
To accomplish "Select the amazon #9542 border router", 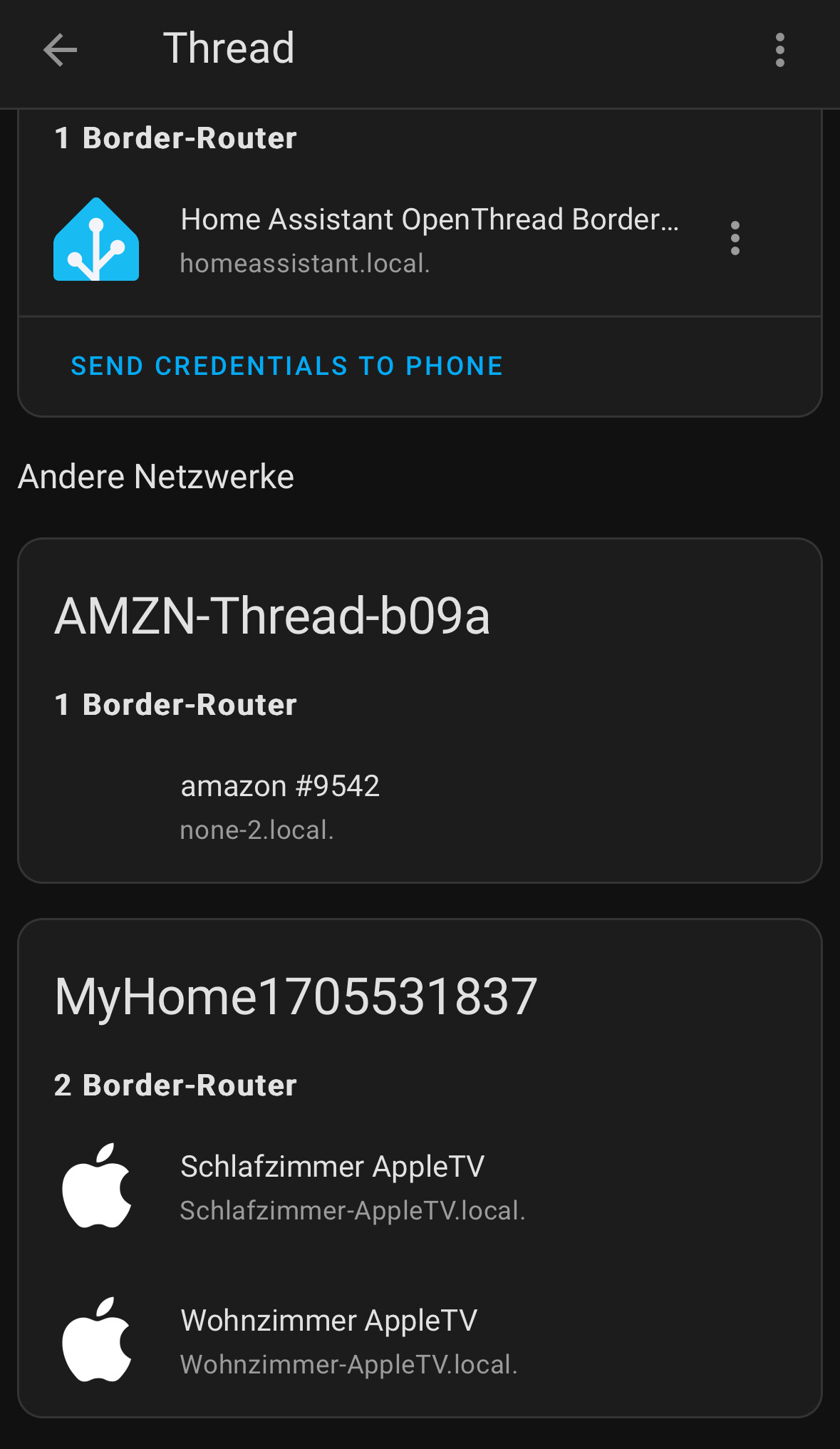I will point(281,786).
